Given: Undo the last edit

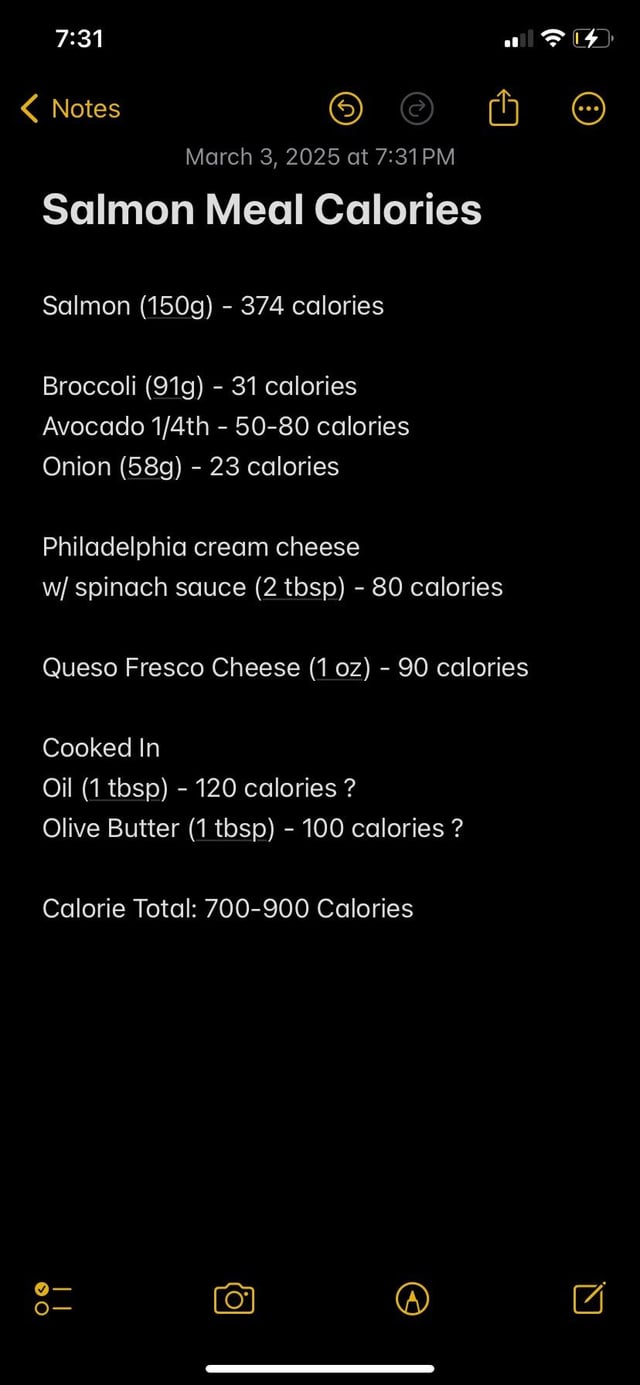Looking at the screenshot, I should (346, 109).
